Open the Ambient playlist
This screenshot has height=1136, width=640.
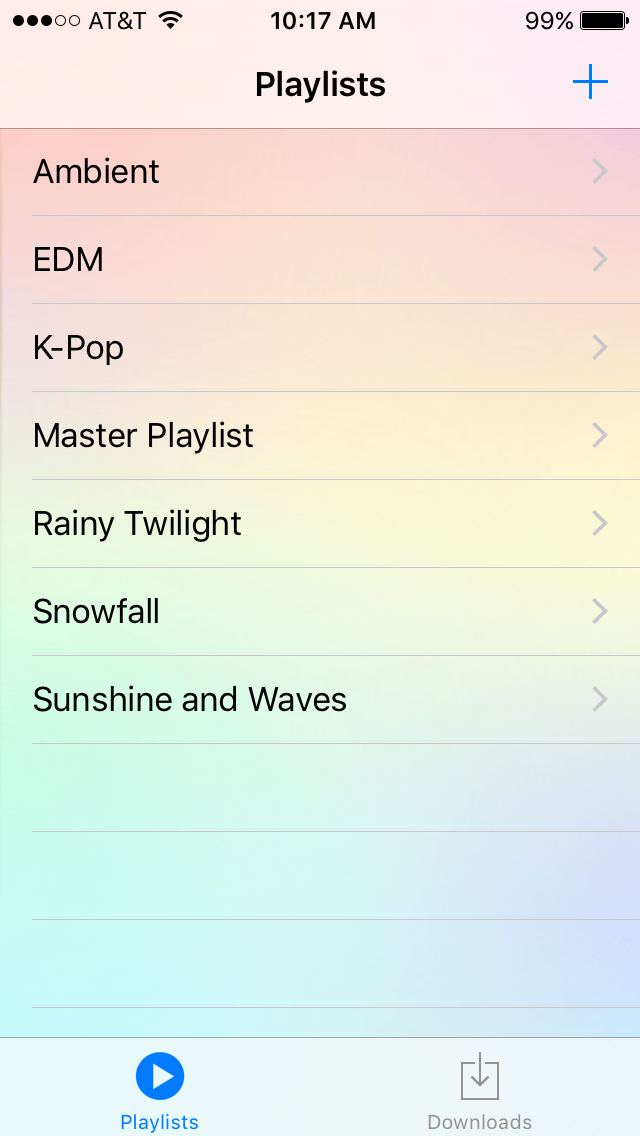[x=320, y=172]
